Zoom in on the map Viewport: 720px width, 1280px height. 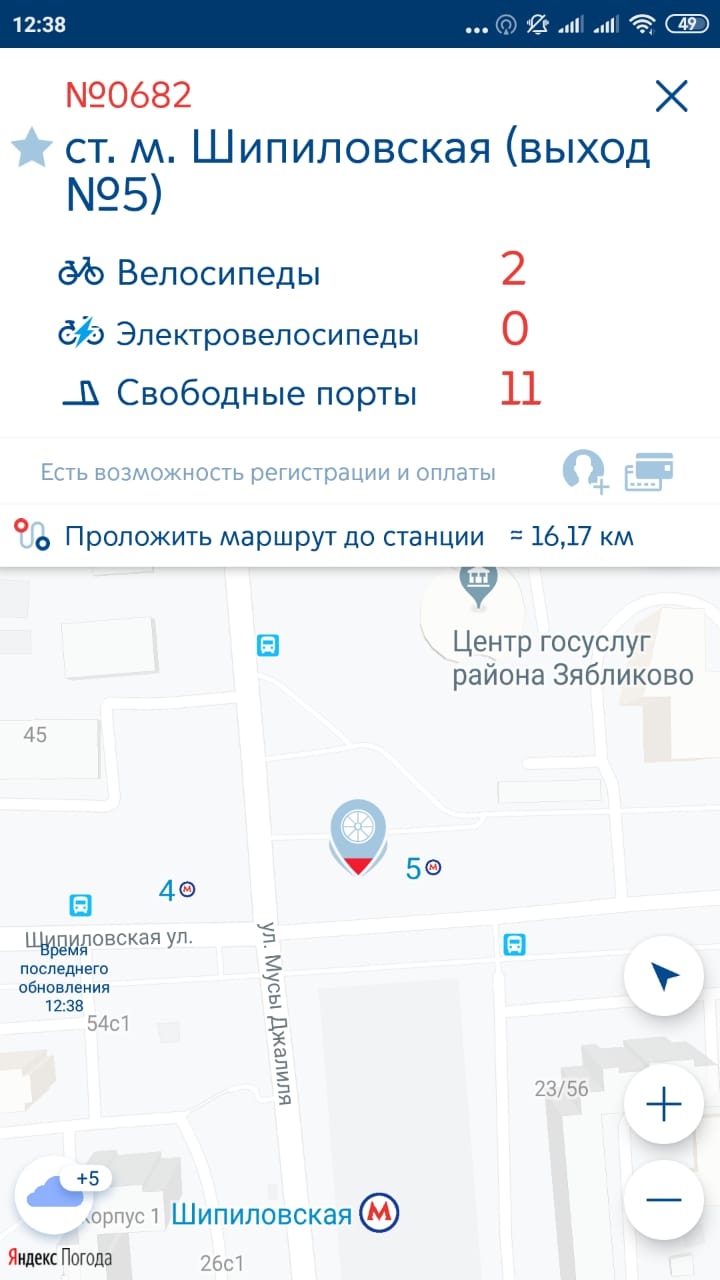[663, 1104]
